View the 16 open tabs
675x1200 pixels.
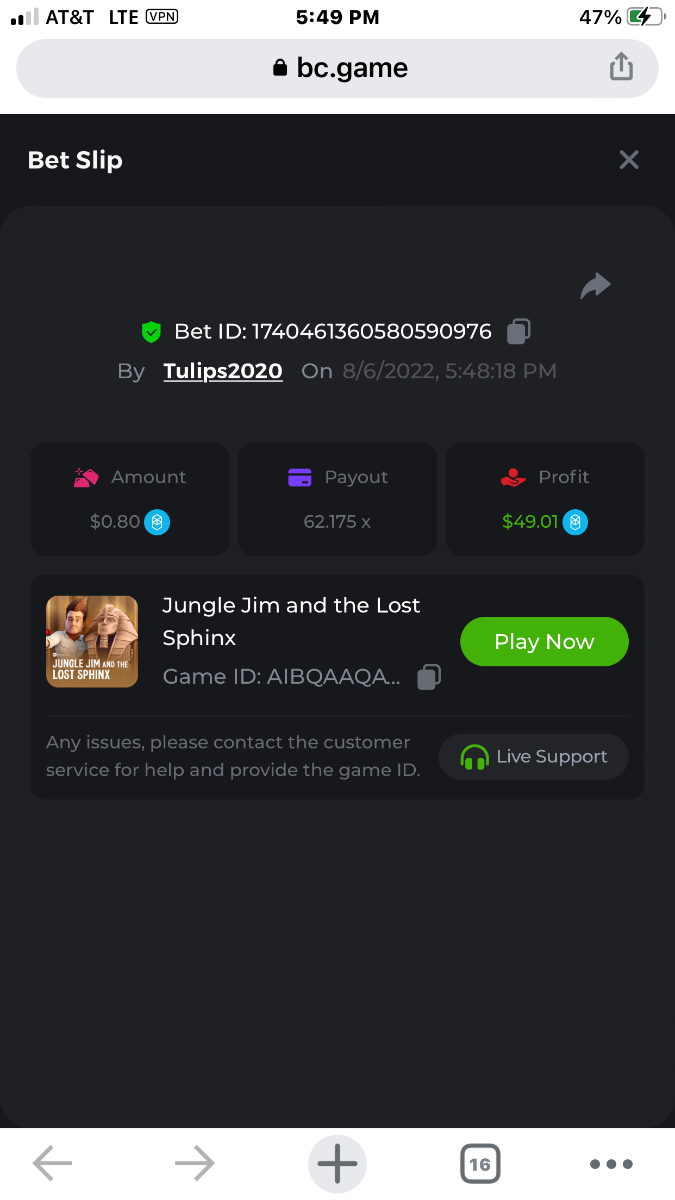[x=480, y=1164]
